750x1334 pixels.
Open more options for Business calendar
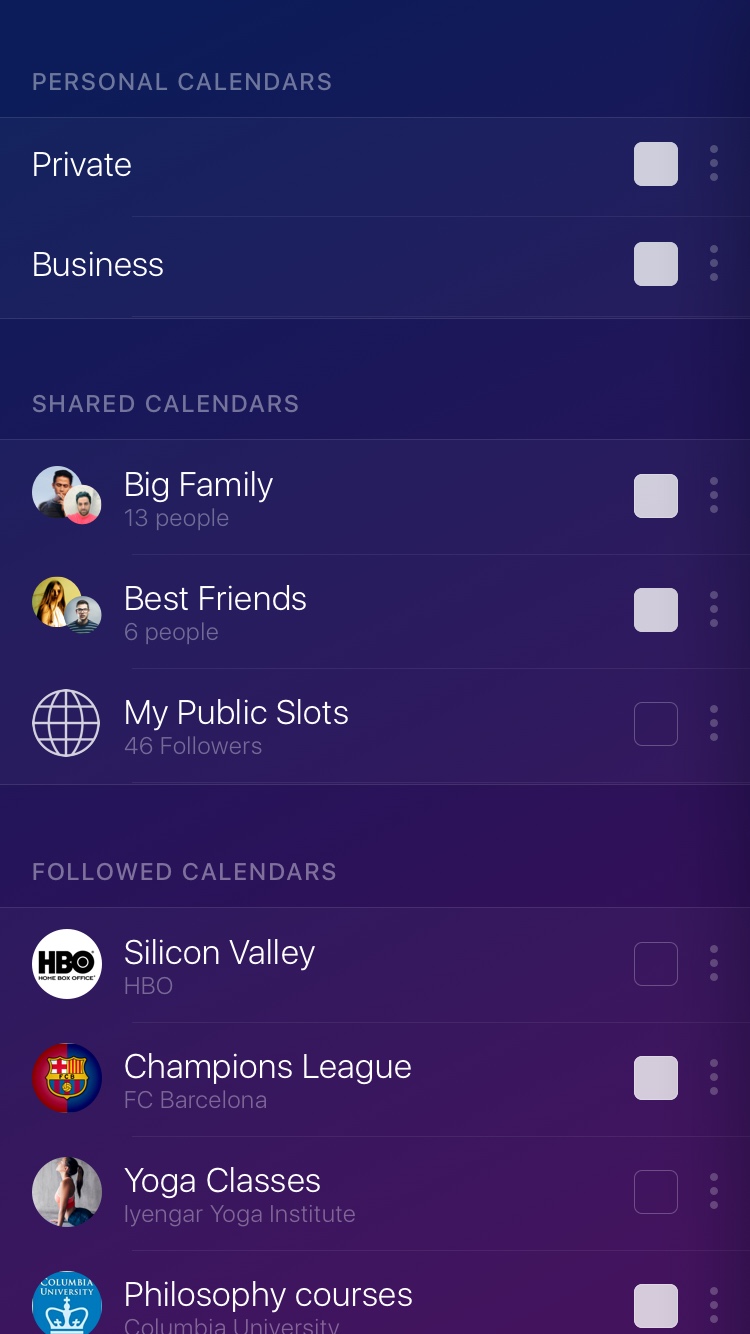(713, 264)
